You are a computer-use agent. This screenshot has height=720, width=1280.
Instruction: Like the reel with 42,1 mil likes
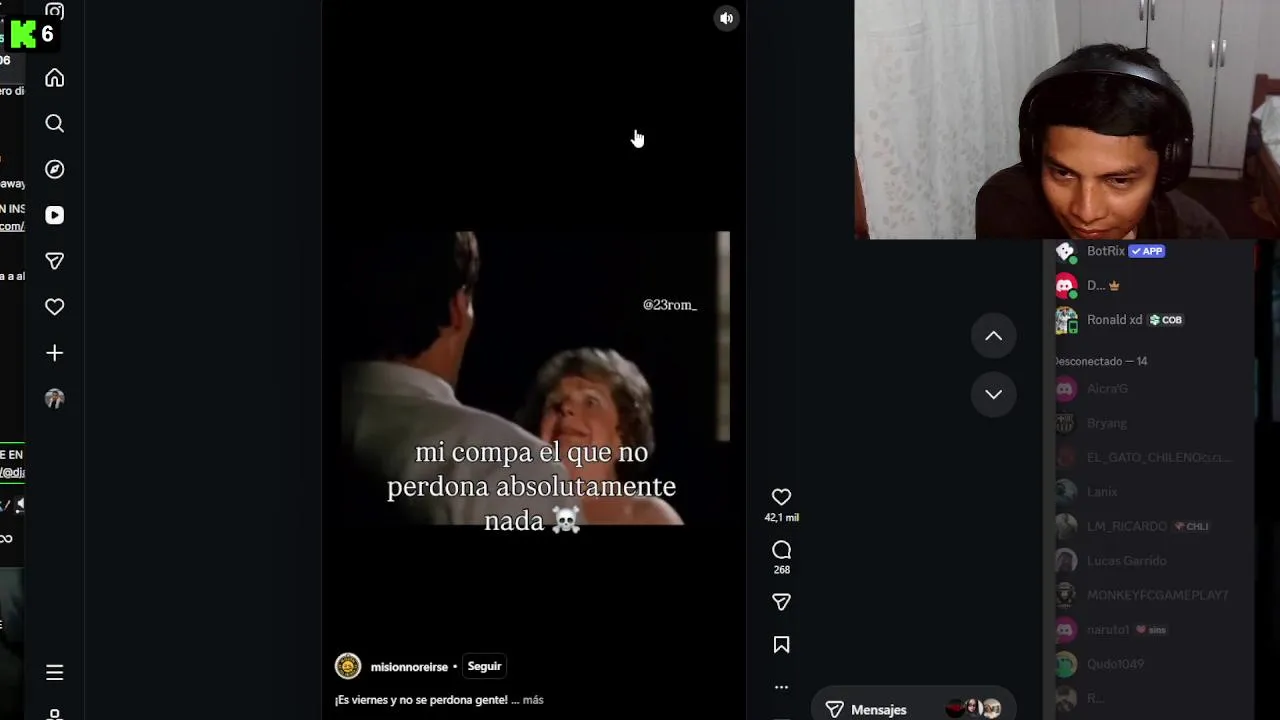click(x=781, y=497)
